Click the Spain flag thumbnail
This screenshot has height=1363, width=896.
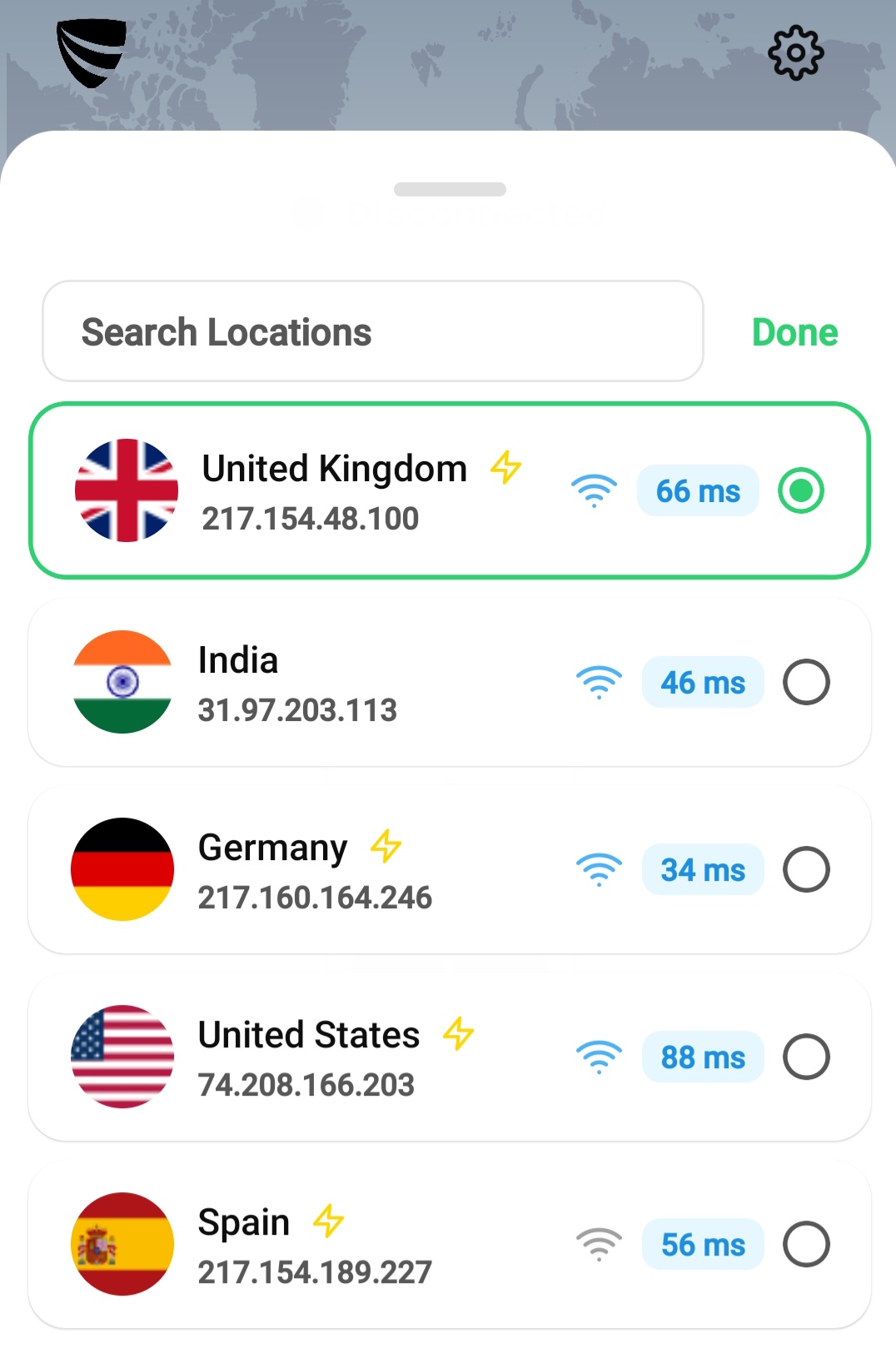(x=122, y=1244)
